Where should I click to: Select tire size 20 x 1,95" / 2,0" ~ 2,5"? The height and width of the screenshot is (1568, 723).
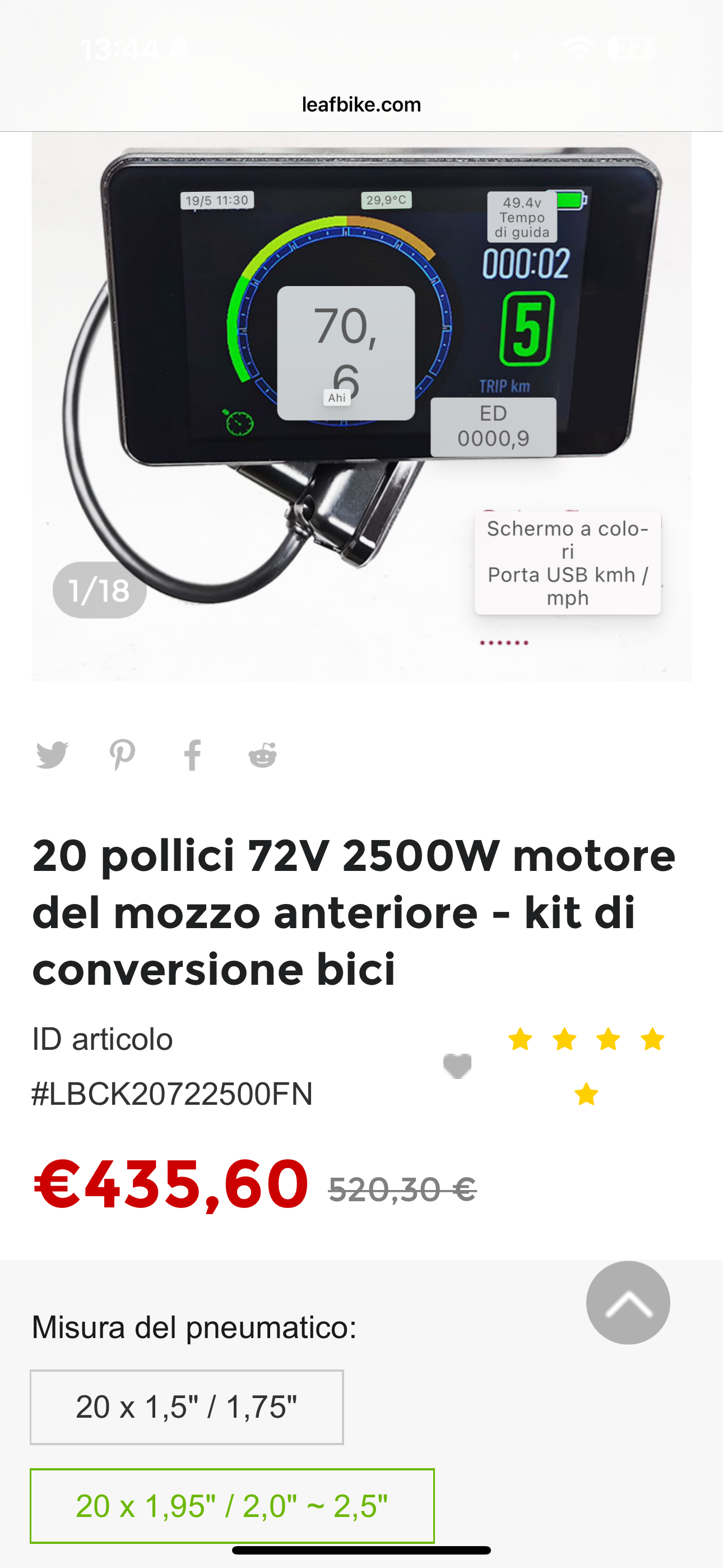(232, 1505)
